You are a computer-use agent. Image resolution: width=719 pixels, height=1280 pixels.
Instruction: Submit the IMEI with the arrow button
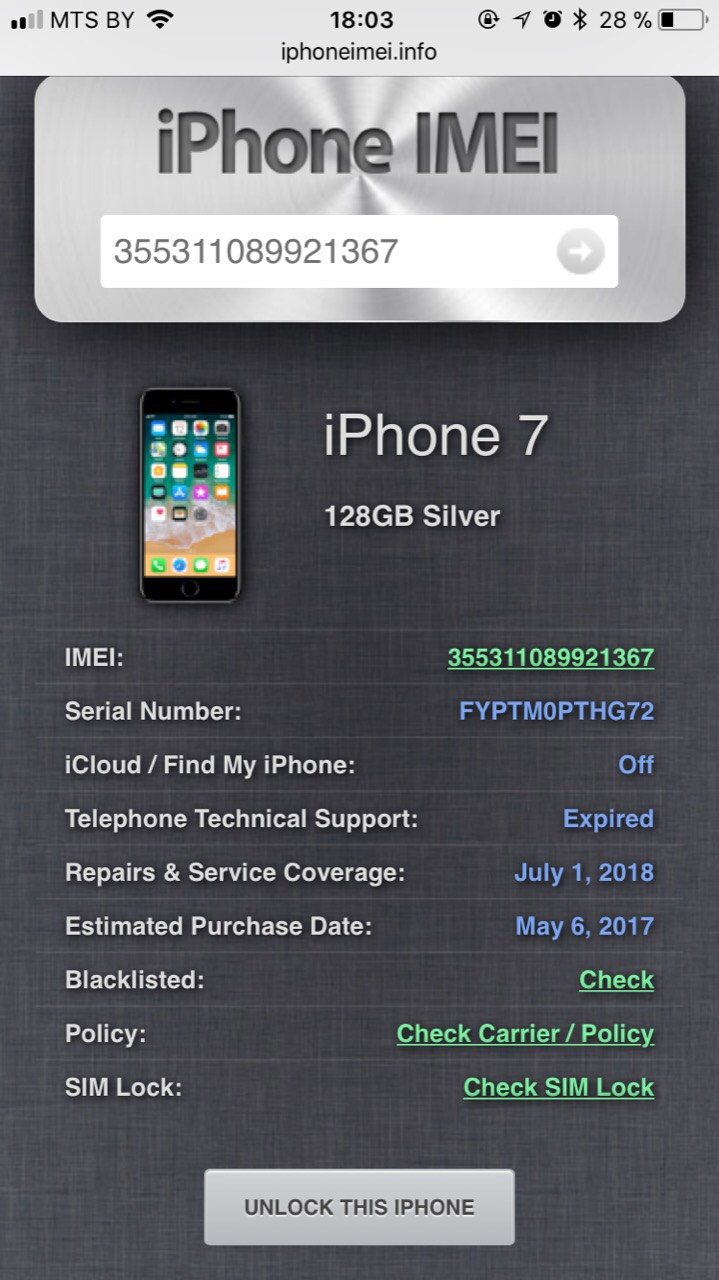(581, 252)
